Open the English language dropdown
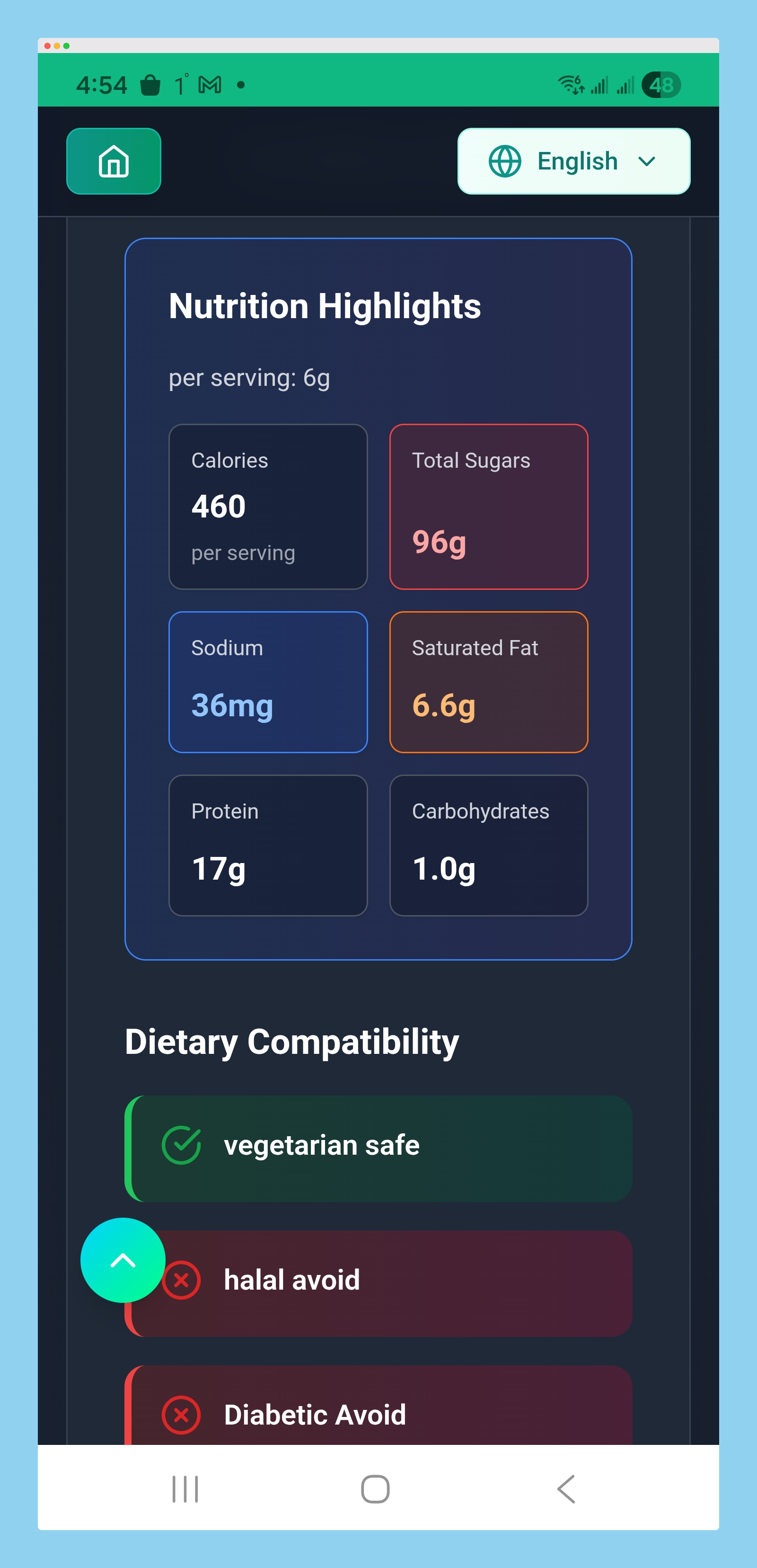The width and height of the screenshot is (757, 1568). [x=574, y=160]
